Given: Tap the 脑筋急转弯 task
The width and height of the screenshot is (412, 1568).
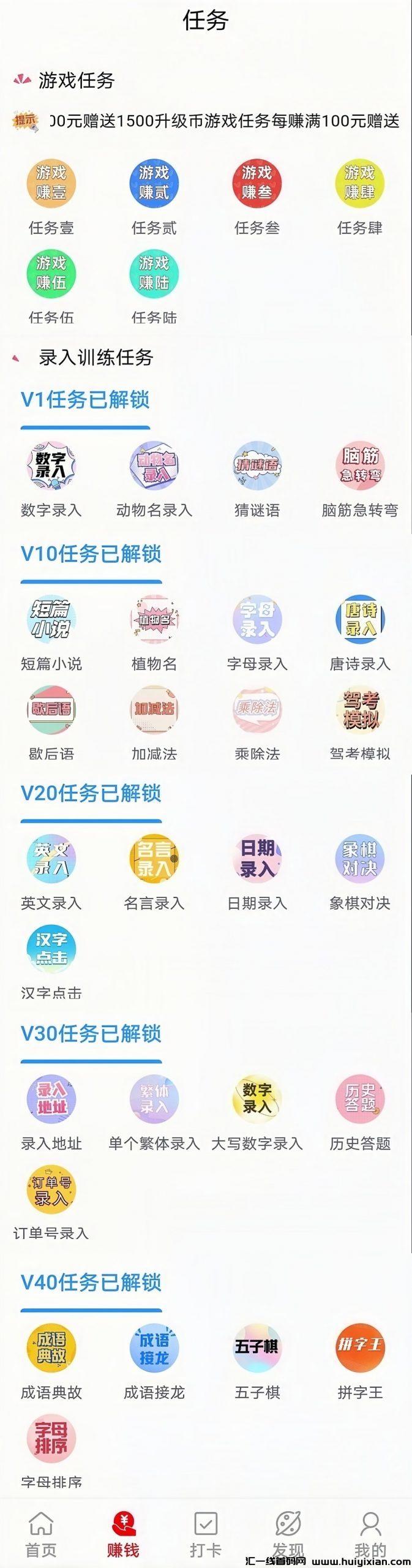Looking at the screenshot, I should (359, 466).
